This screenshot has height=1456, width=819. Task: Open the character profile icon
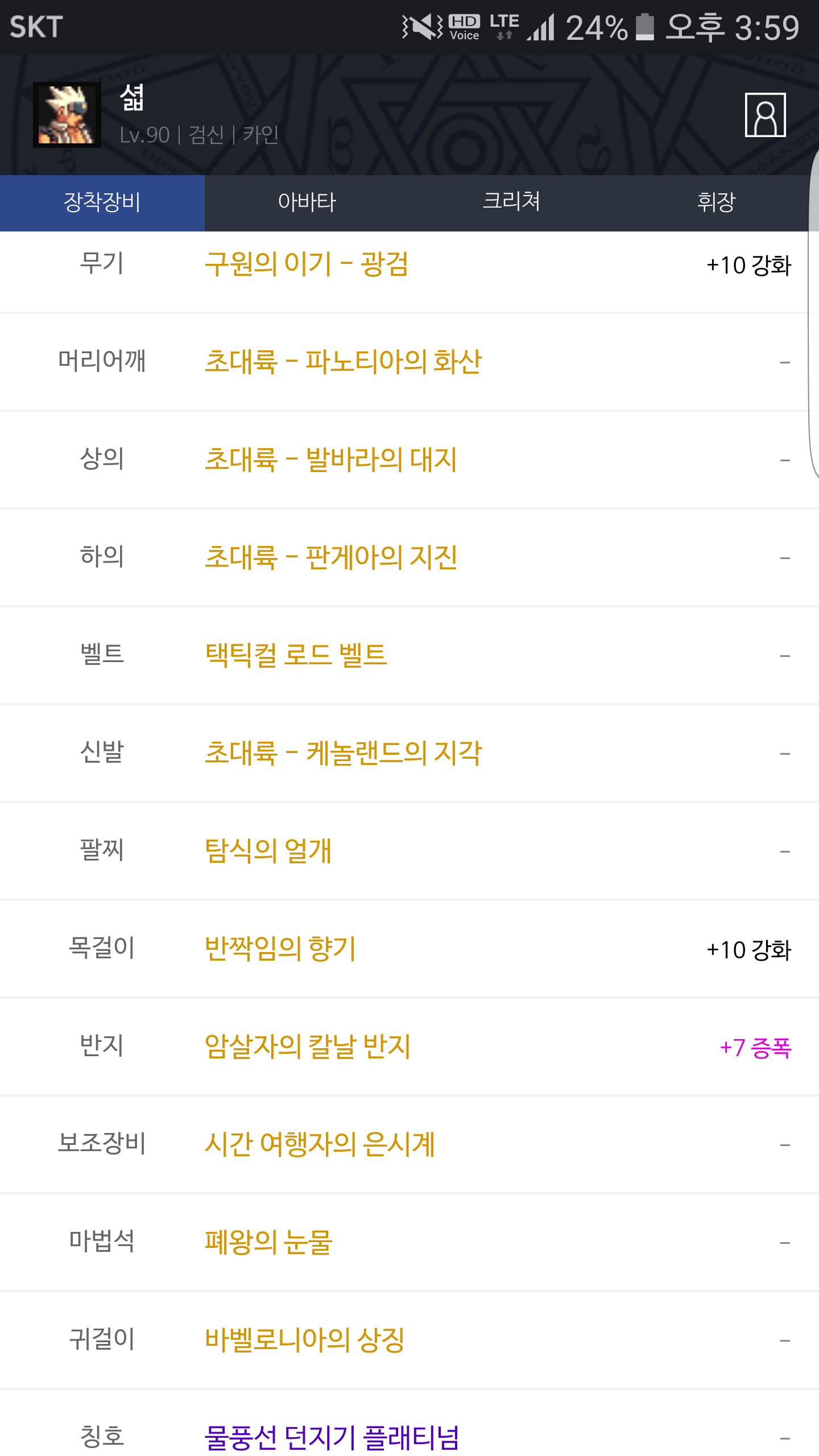(765, 115)
